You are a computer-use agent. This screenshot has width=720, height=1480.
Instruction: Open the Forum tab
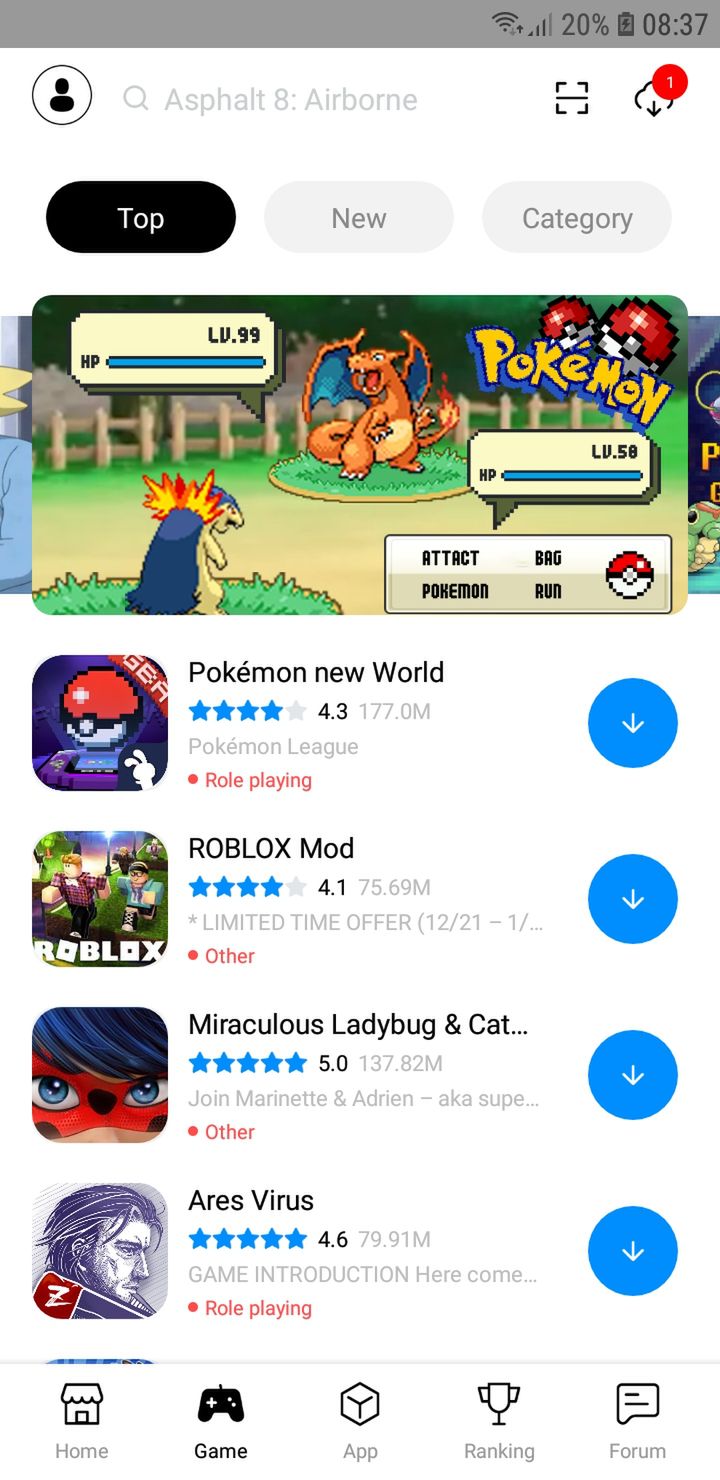point(637,1421)
